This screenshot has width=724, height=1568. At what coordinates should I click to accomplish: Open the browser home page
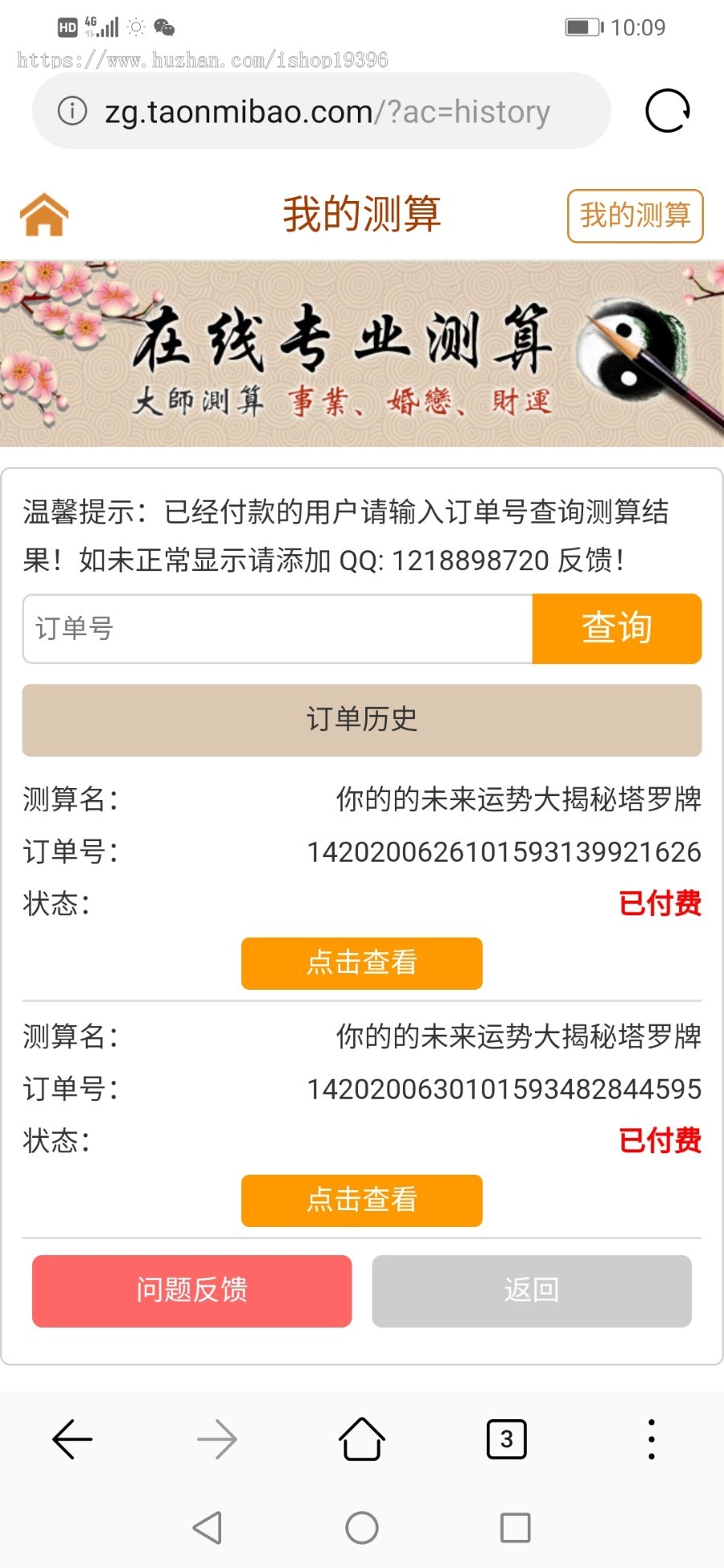(362, 1439)
